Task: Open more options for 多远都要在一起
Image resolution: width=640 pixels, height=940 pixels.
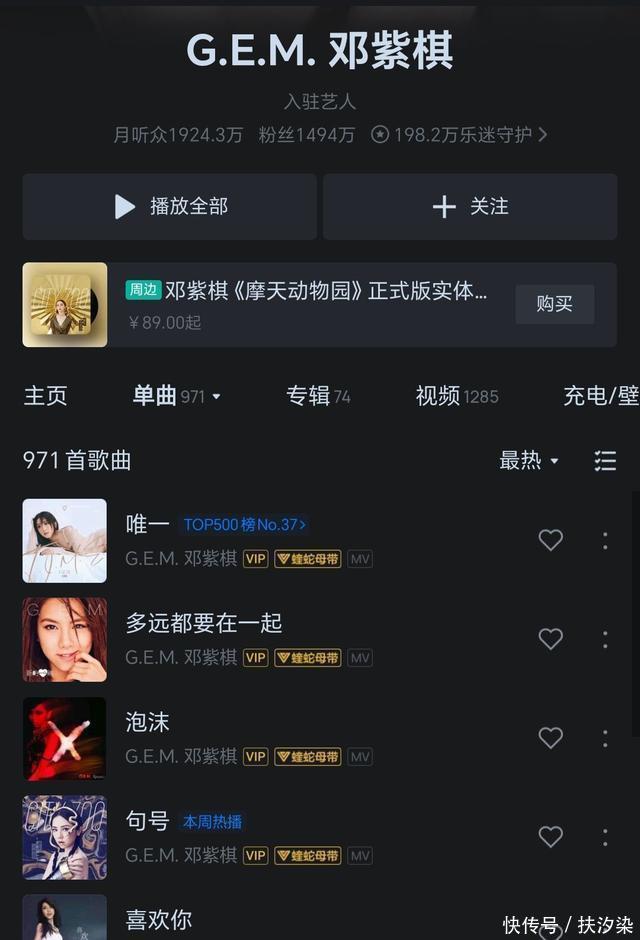Action: coord(605,639)
